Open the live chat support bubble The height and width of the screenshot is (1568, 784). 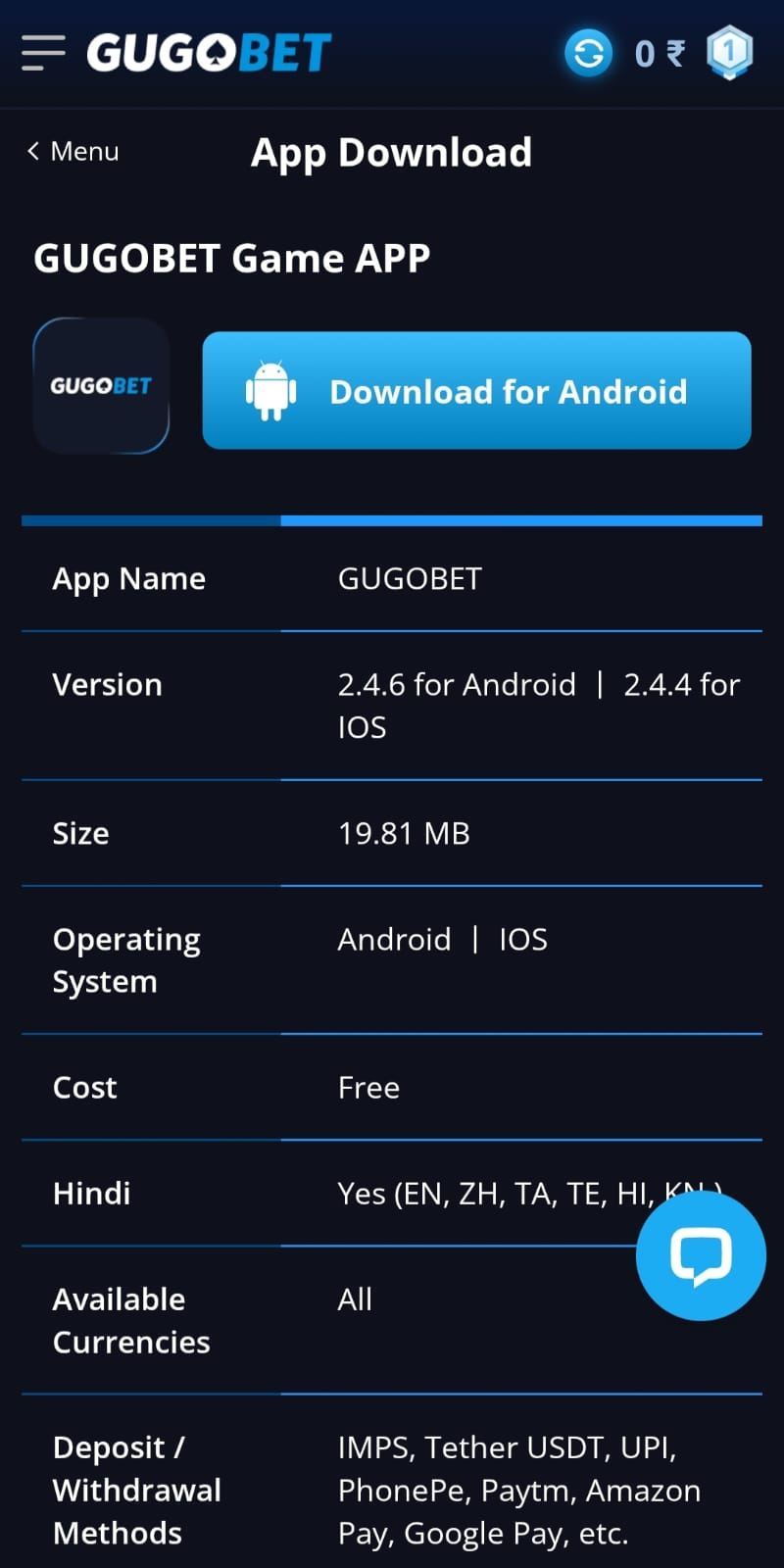tap(701, 1255)
